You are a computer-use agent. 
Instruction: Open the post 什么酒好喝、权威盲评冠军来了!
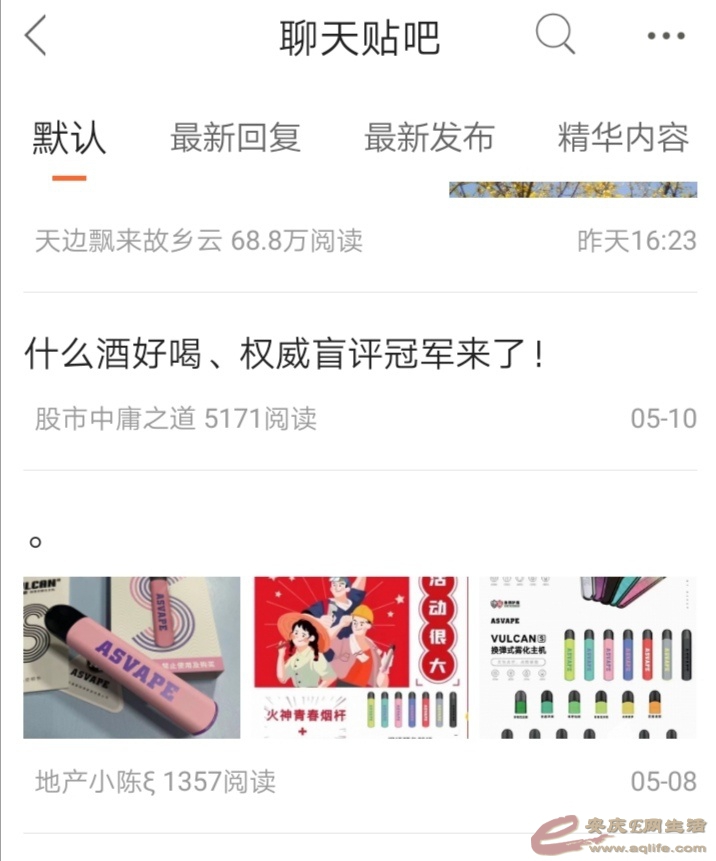[x=286, y=354]
